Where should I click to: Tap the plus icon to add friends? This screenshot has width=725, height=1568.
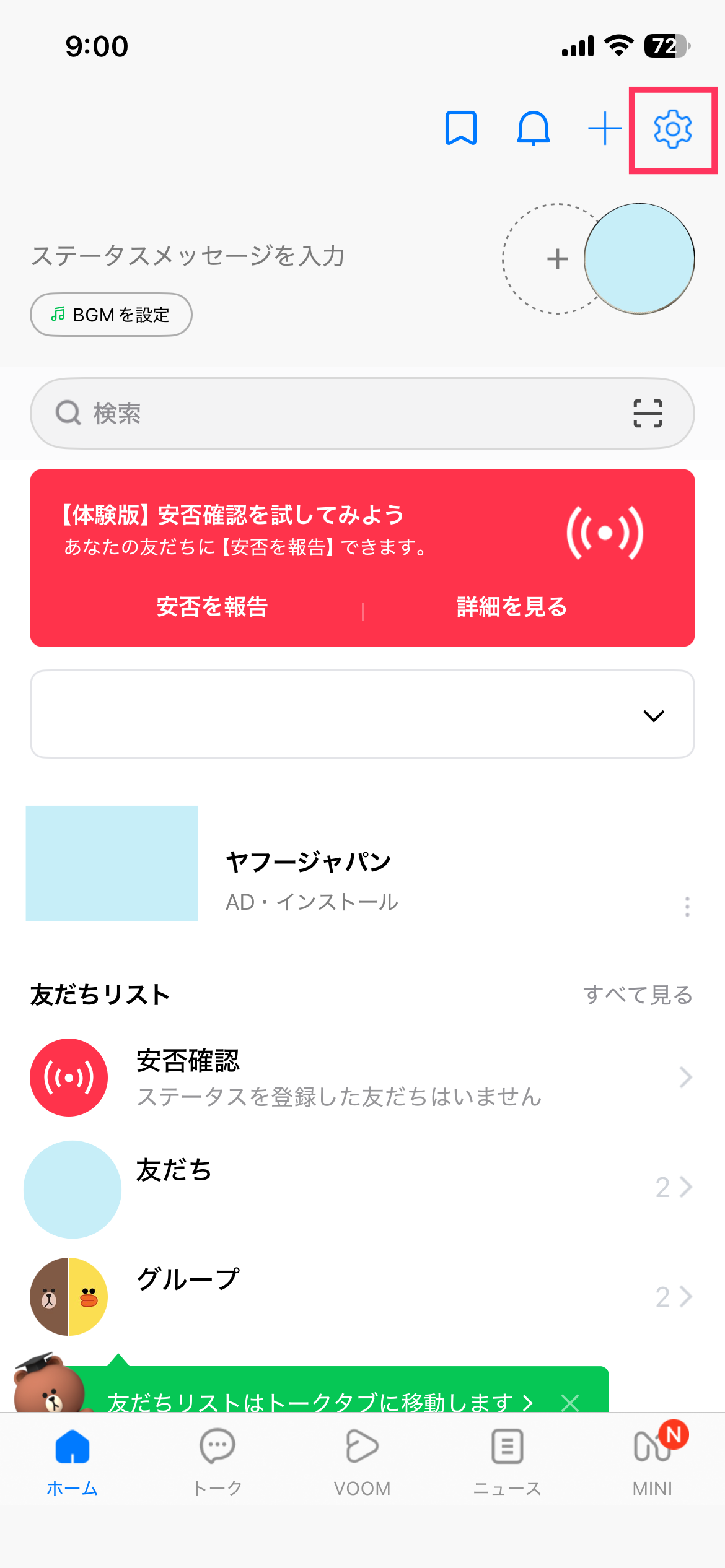point(604,129)
